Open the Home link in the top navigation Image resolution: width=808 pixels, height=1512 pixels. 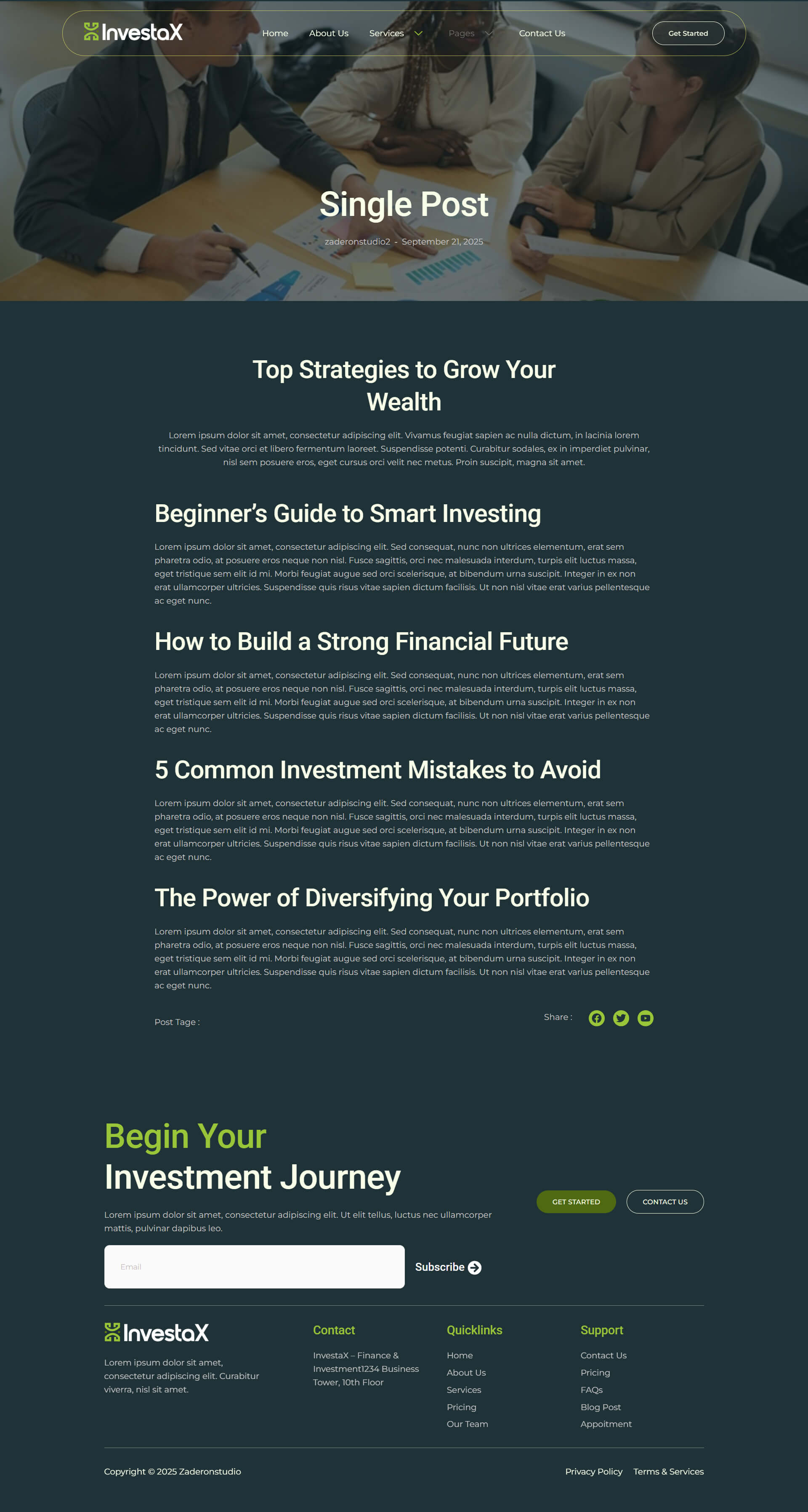(275, 33)
